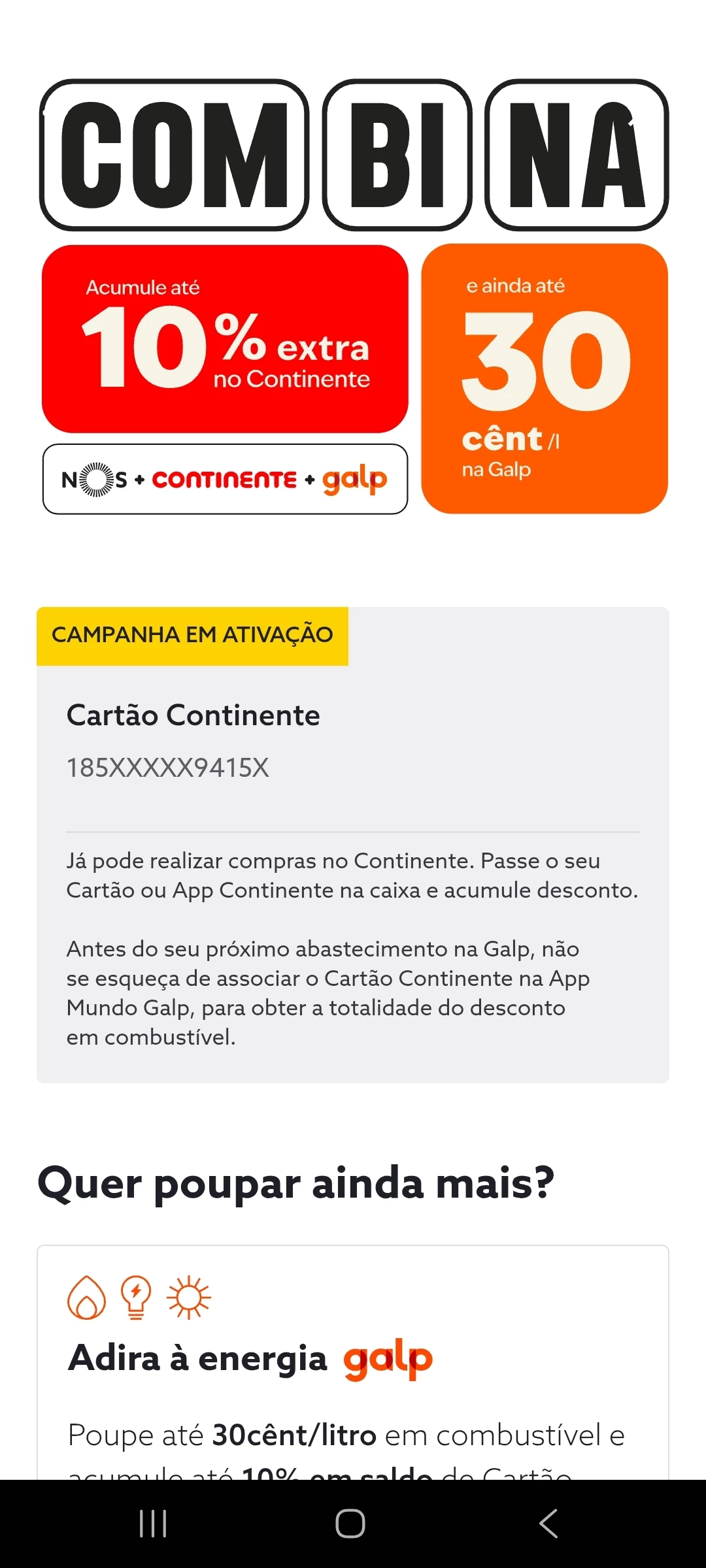Image resolution: width=706 pixels, height=1568 pixels.
Task: Tap the system home button
Action: [x=350, y=1524]
